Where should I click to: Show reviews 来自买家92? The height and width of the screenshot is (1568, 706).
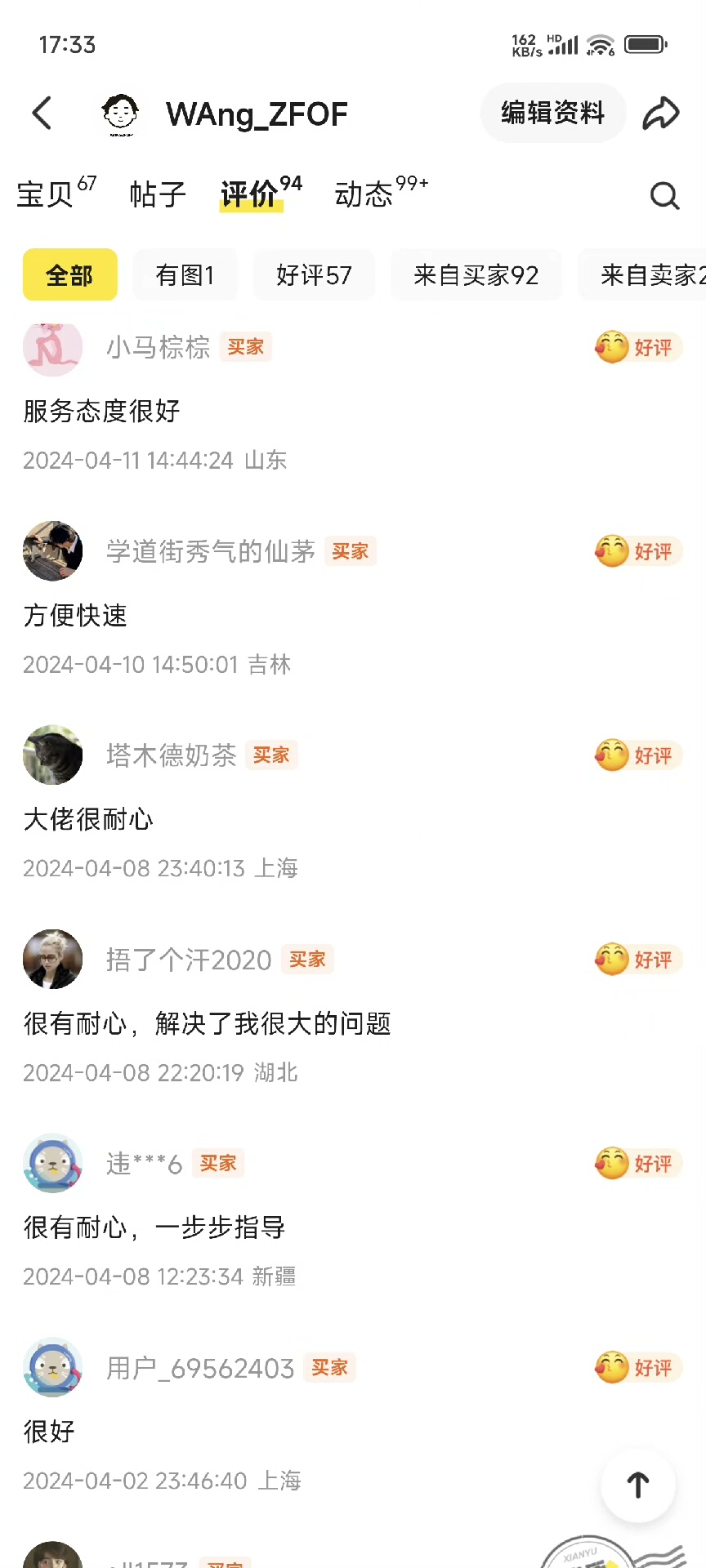476,275
